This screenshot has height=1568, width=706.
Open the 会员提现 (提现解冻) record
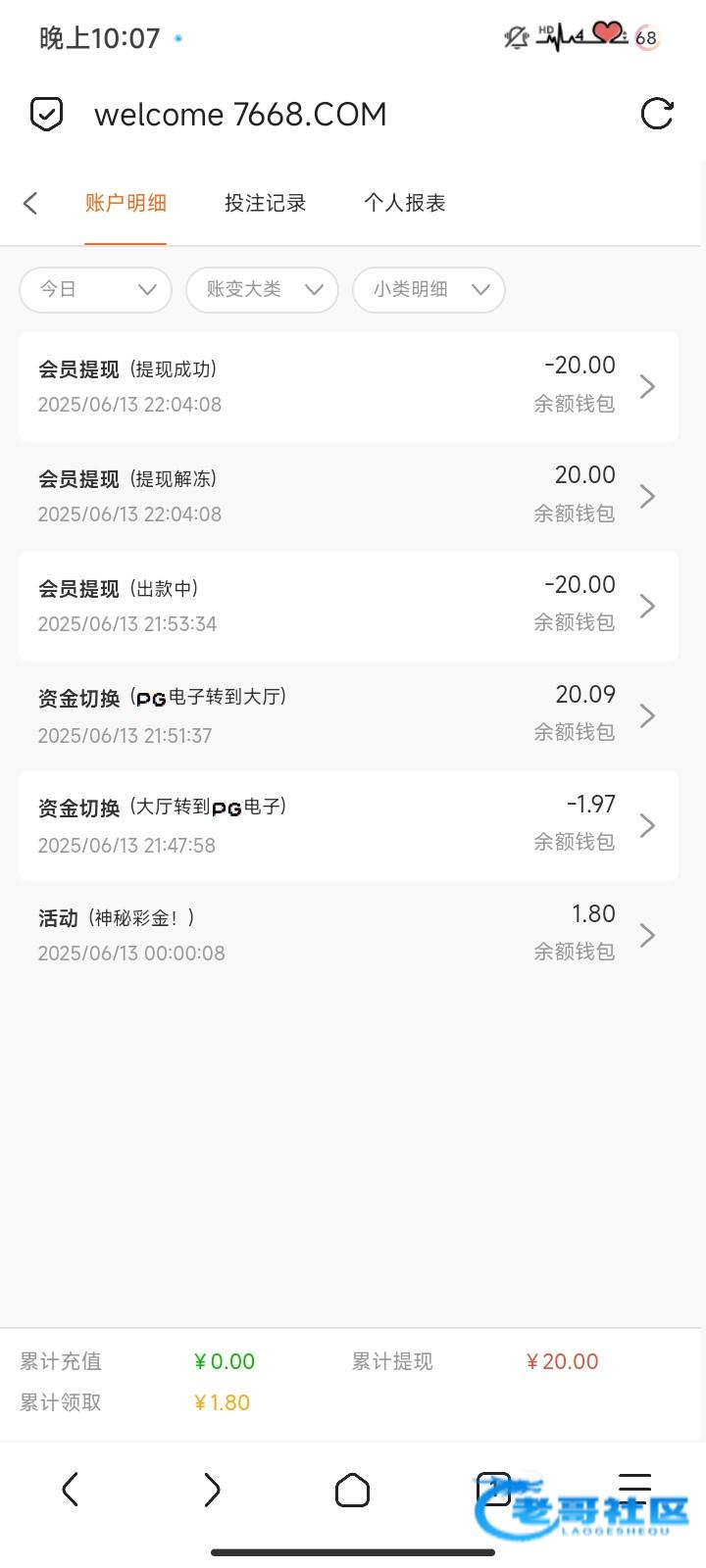point(348,496)
